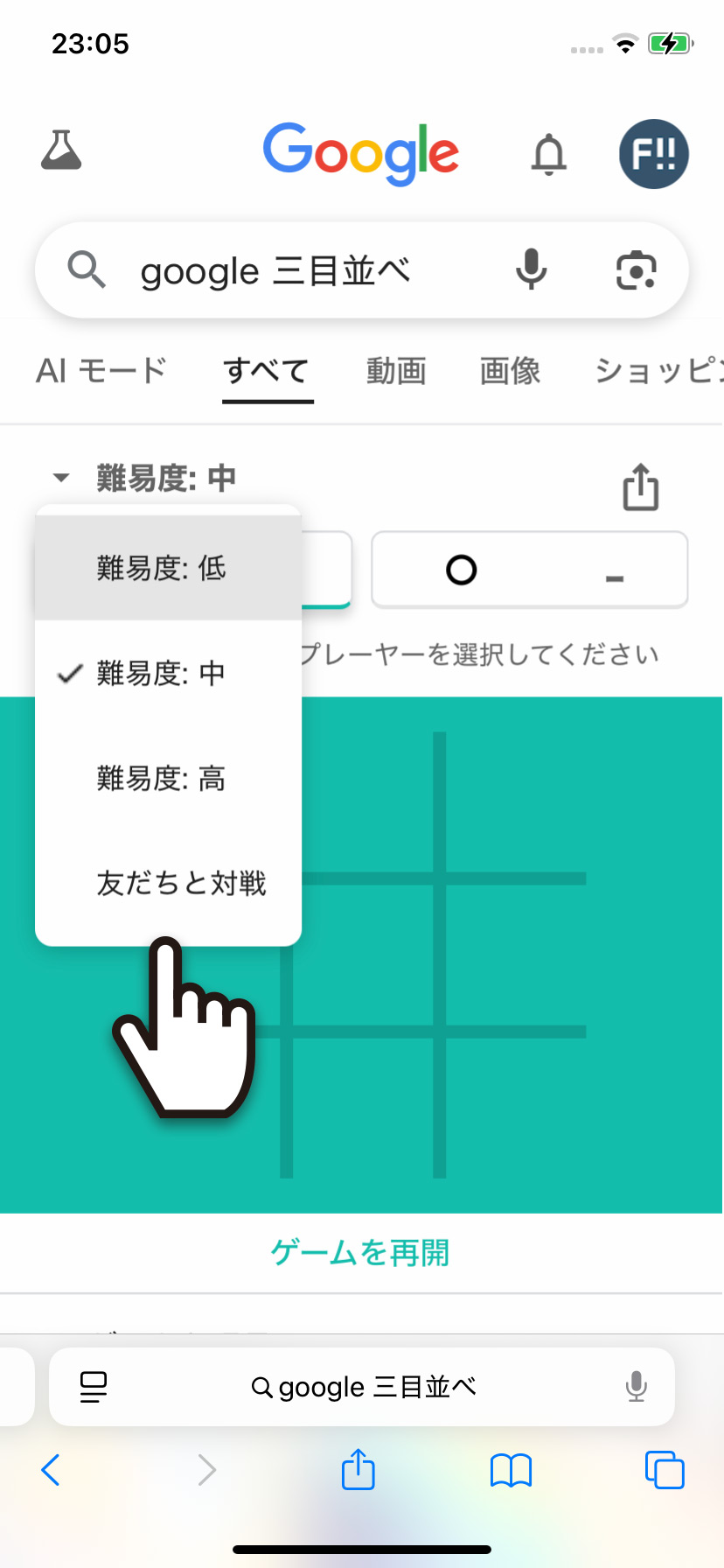Screen dimensions: 724x1568
Task: Choose 難易度: 高 difficulty option
Action: [x=161, y=778]
